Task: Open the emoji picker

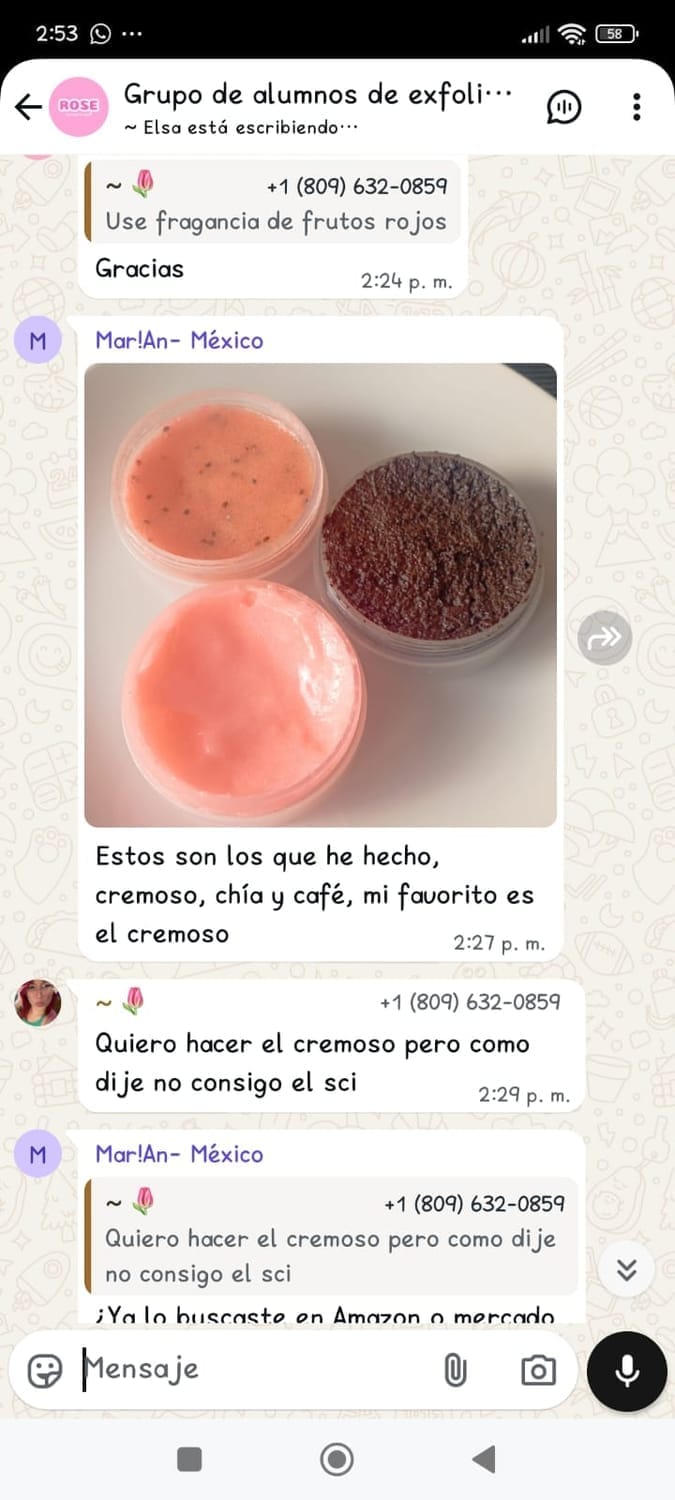Action: [45, 1370]
